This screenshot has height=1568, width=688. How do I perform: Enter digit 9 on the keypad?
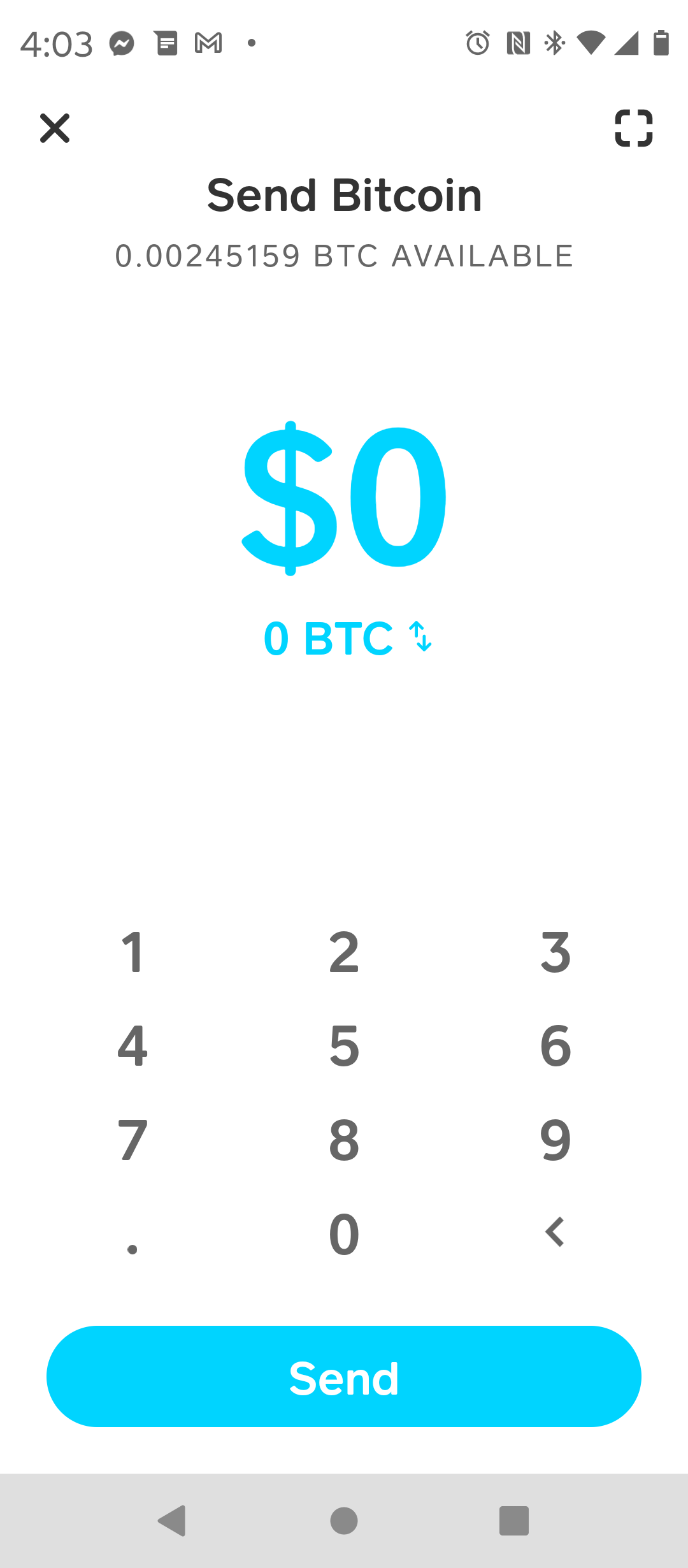pos(555,1140)
